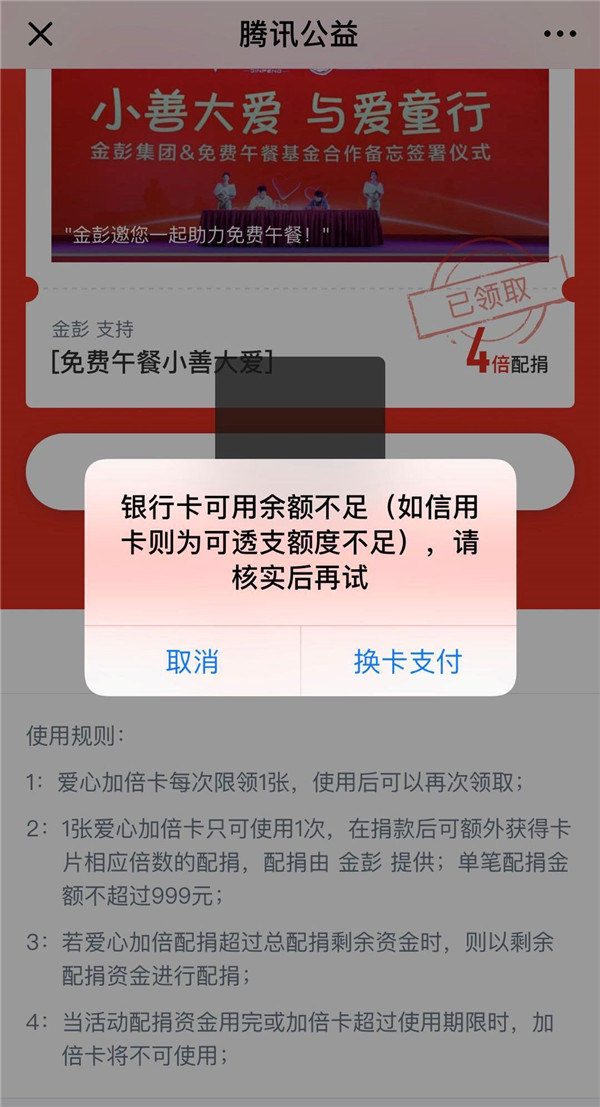Choose 换卡支付 to pay with another card
The image size is (600, 1107).
pos(408,661)
